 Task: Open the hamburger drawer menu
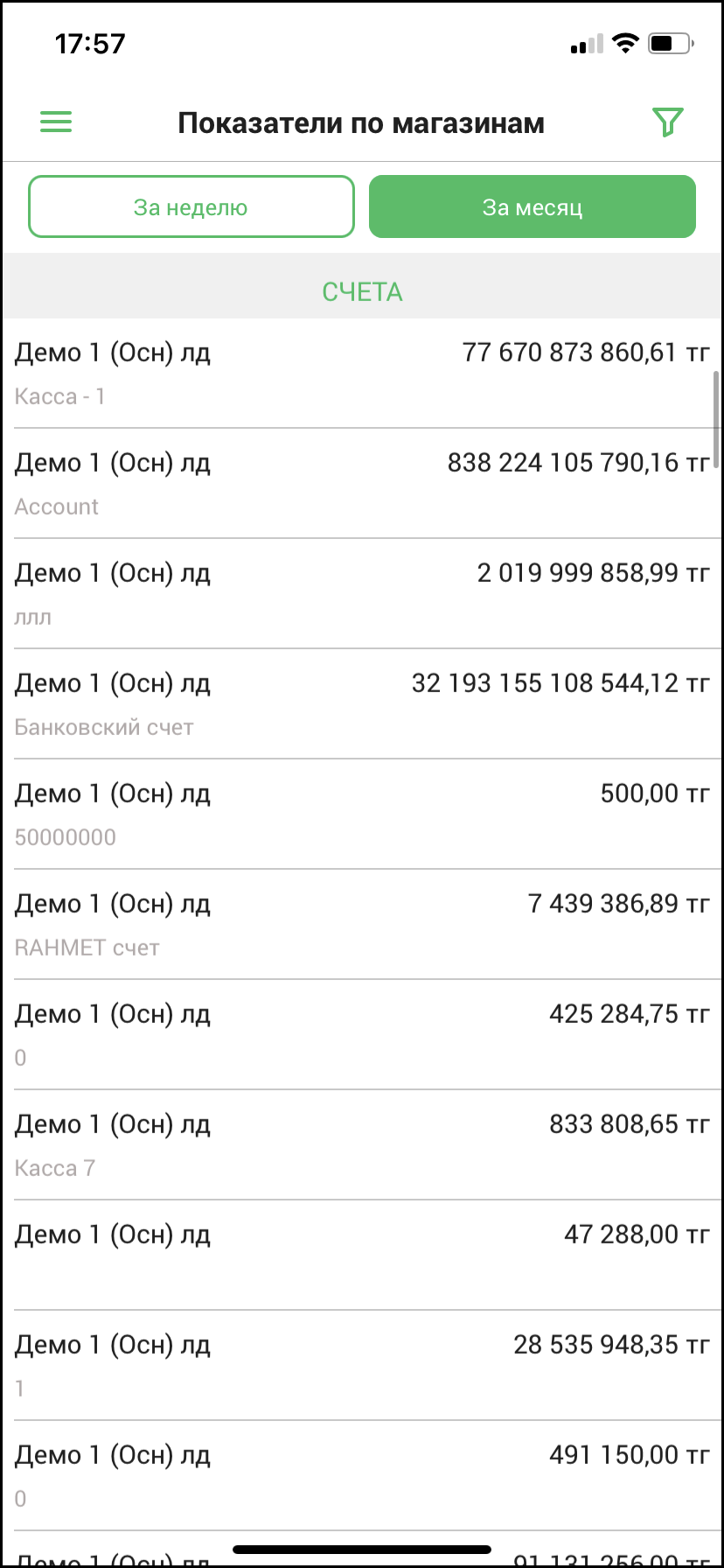pos(56,122)
